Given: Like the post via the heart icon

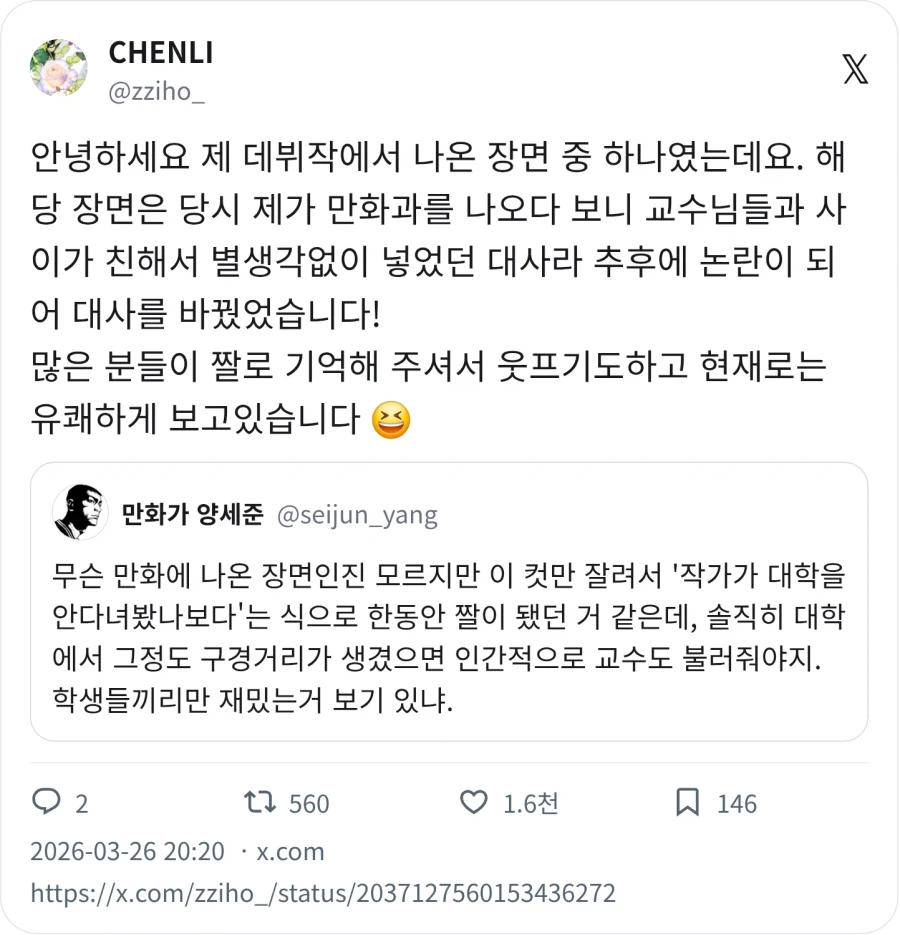Looking at the screenshot, I should (474, 803).
